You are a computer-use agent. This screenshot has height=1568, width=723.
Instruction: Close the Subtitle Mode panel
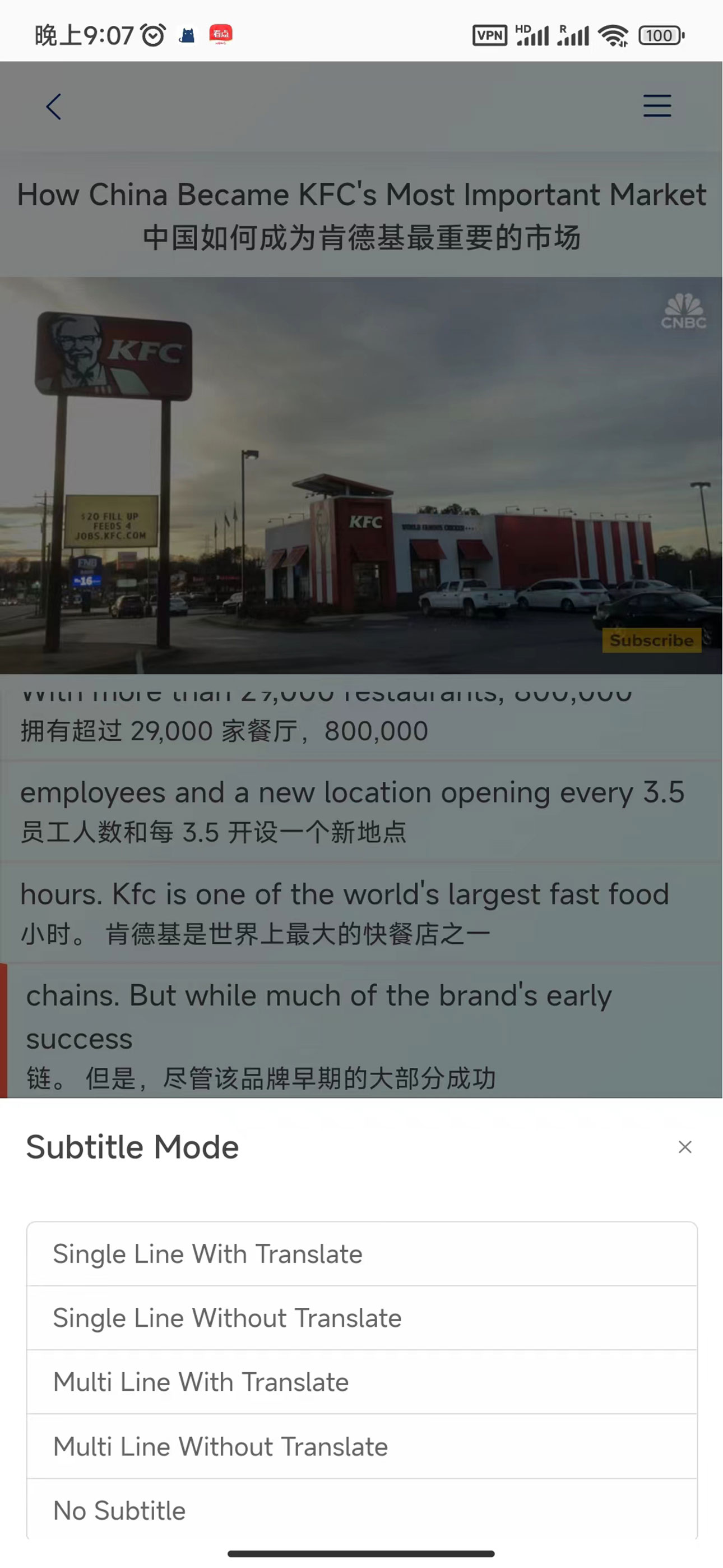coord(685,1147)
